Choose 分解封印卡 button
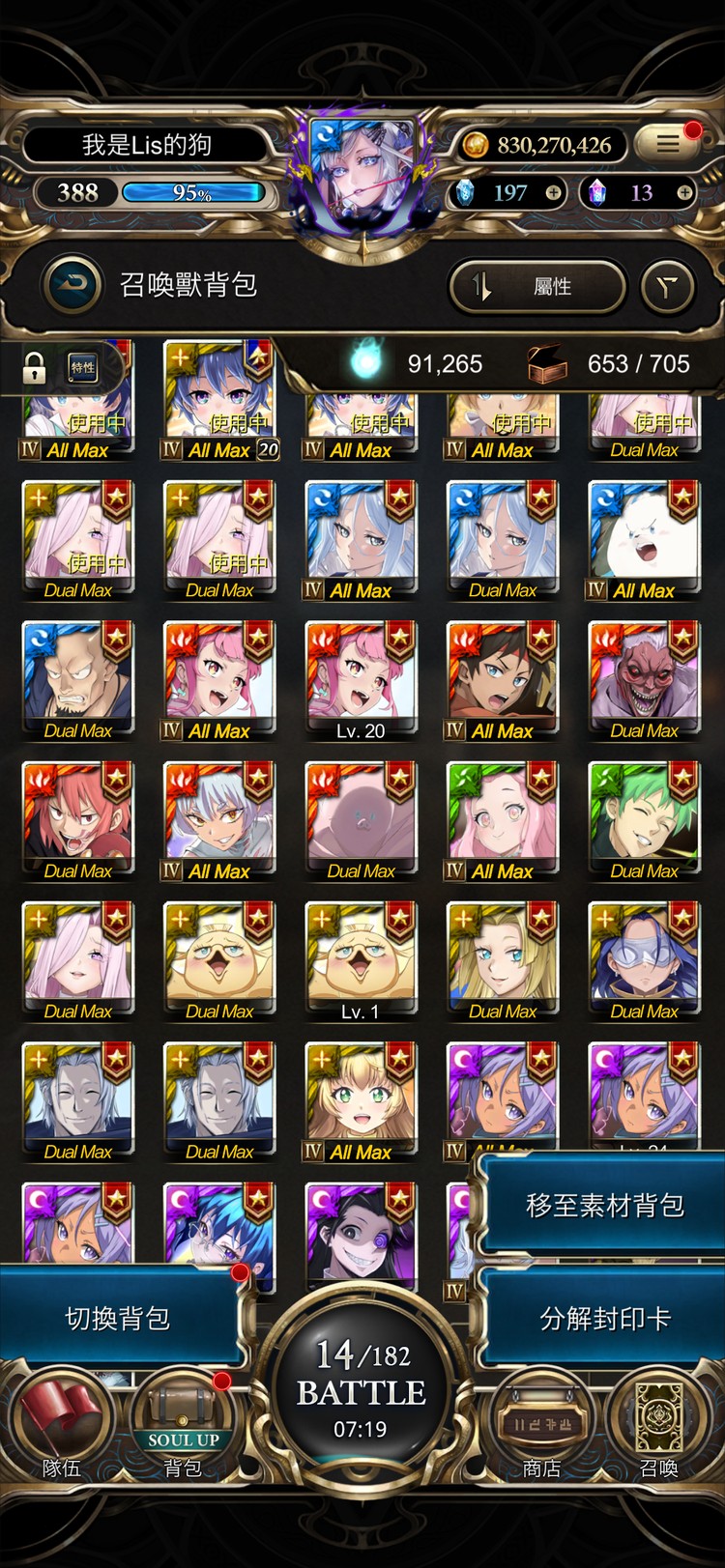725x1568 pixels. [603, 1318]
